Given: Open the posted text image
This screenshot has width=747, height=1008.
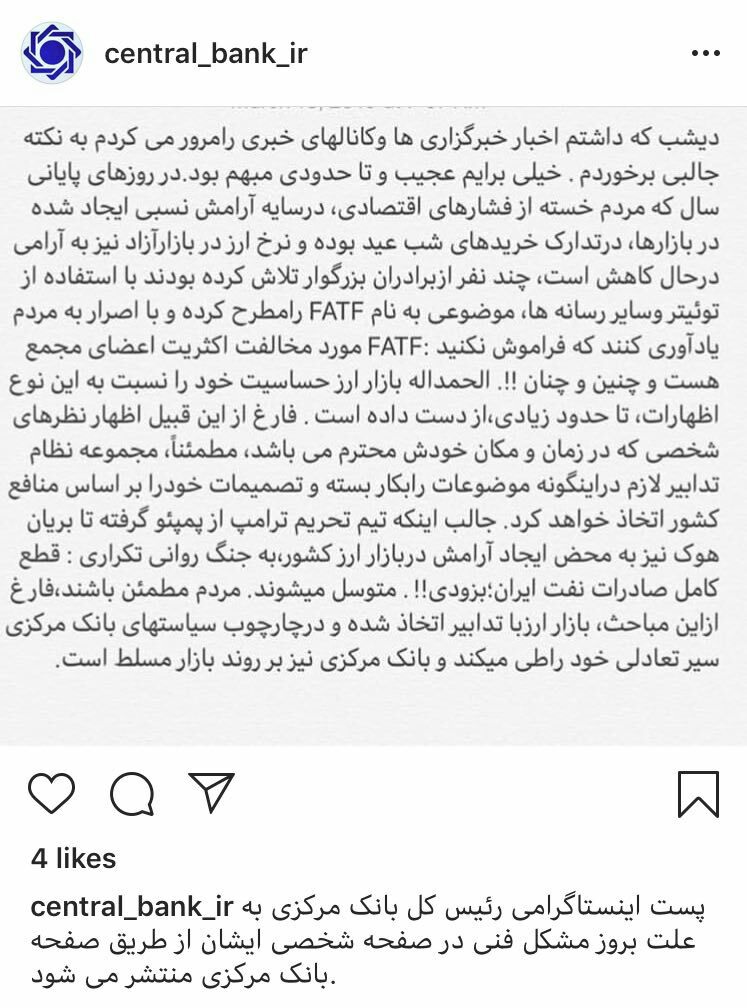Looking at the screenshot, I should tap(374, 426).
